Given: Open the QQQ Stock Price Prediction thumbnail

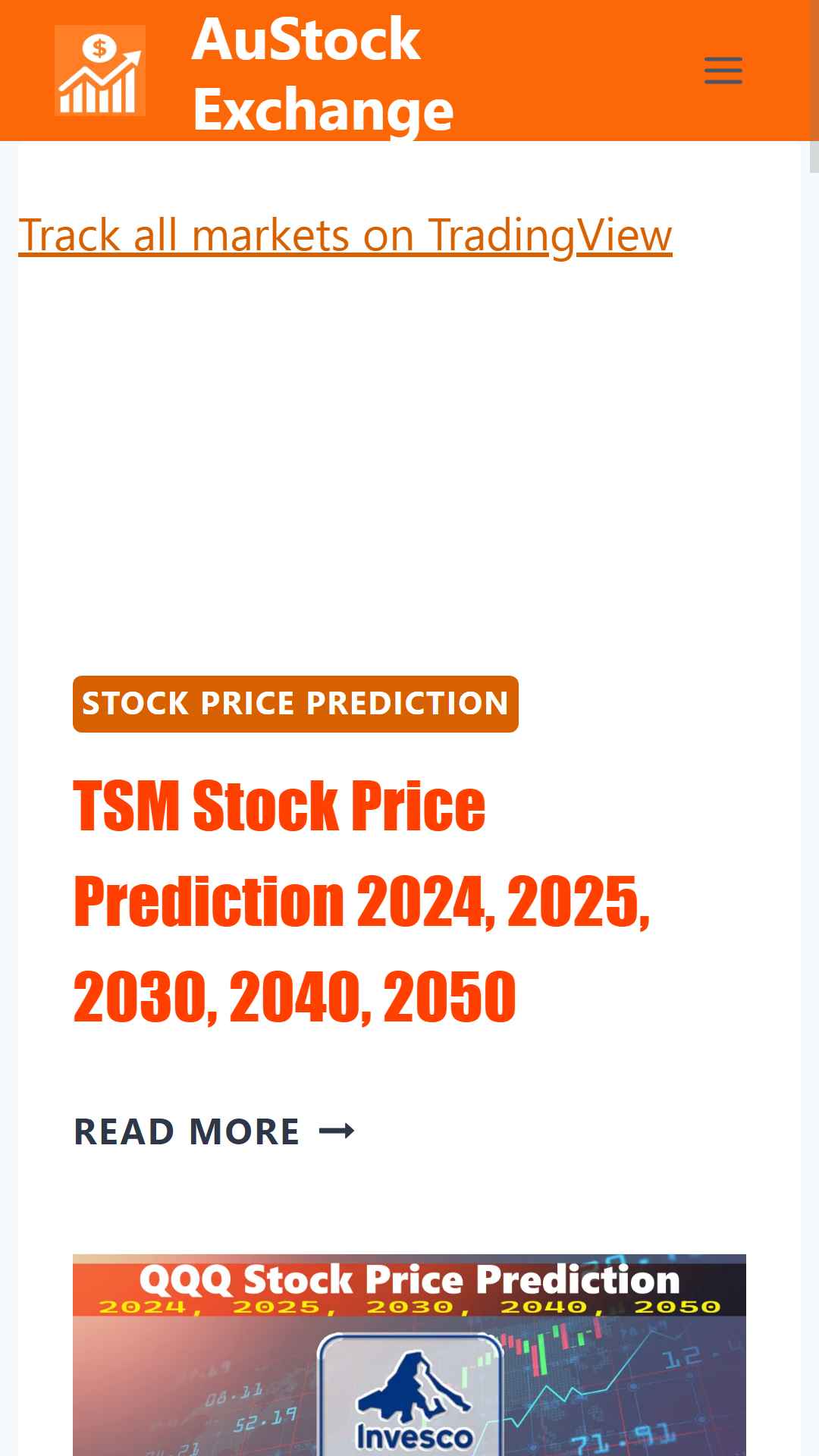Looking at the screenshot, I should pyautogui.click(x=409, y=1355).
